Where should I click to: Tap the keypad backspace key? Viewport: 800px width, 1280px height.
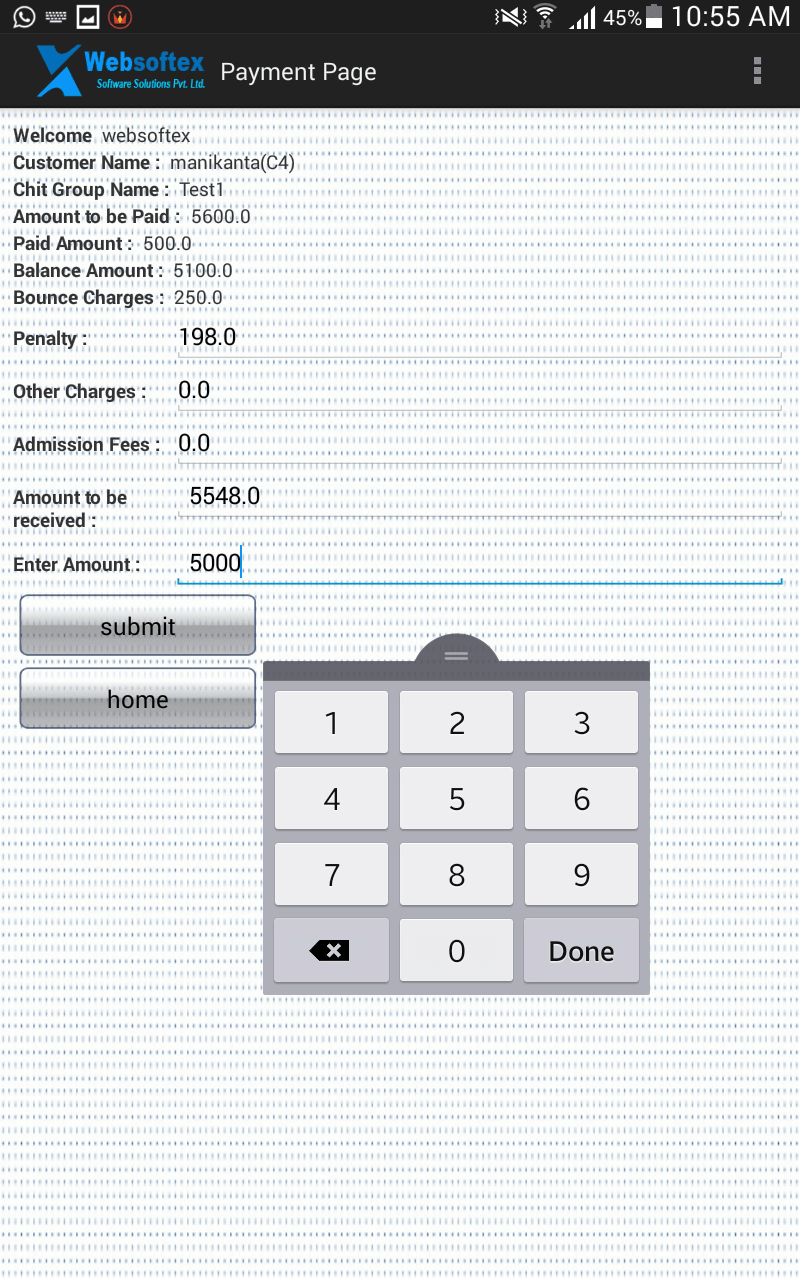click(x=331, y=951)
